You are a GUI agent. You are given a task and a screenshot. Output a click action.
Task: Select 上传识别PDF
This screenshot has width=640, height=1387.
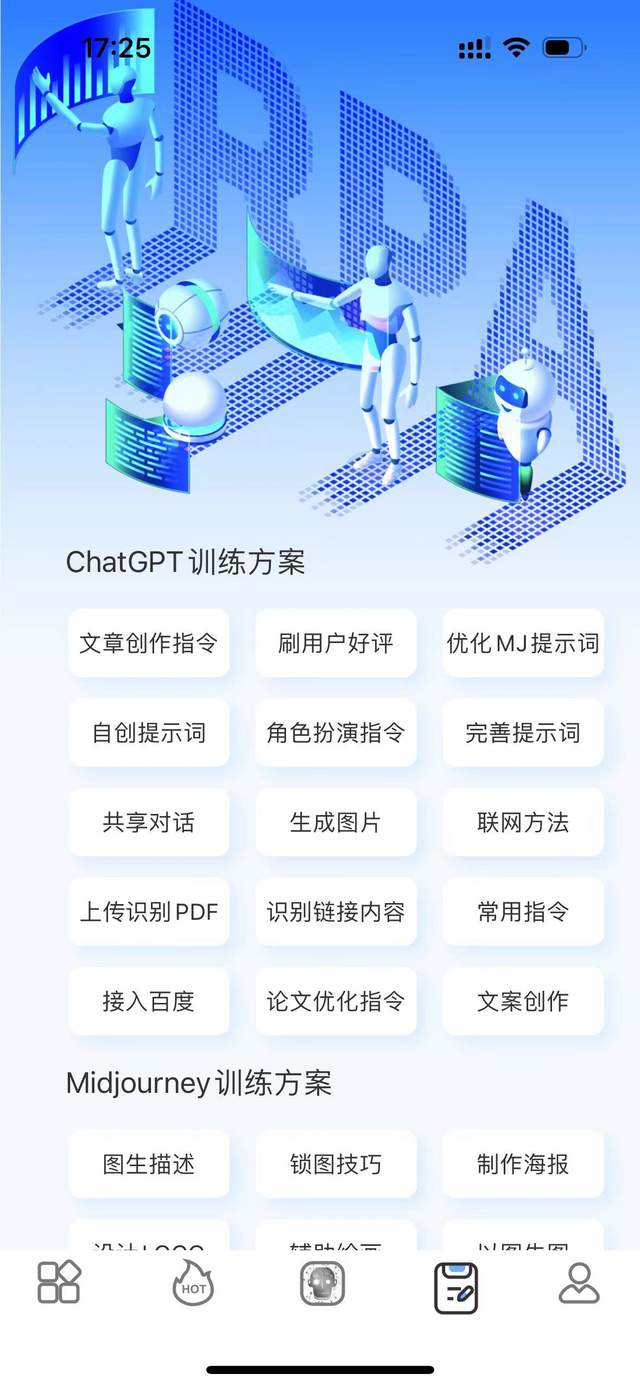[x=148, y=912]
